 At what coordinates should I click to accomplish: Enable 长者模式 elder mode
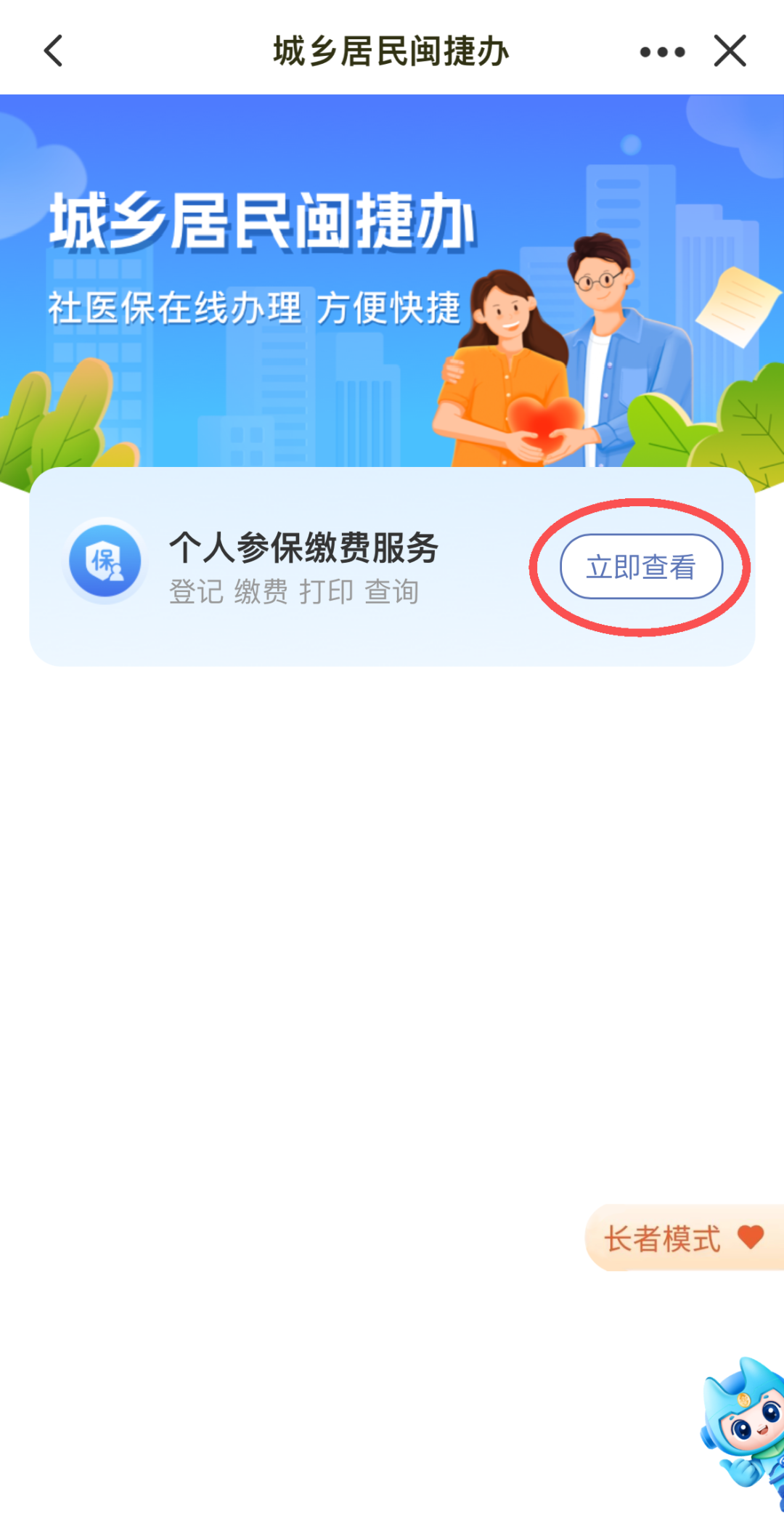click(x=682, y=1238)
